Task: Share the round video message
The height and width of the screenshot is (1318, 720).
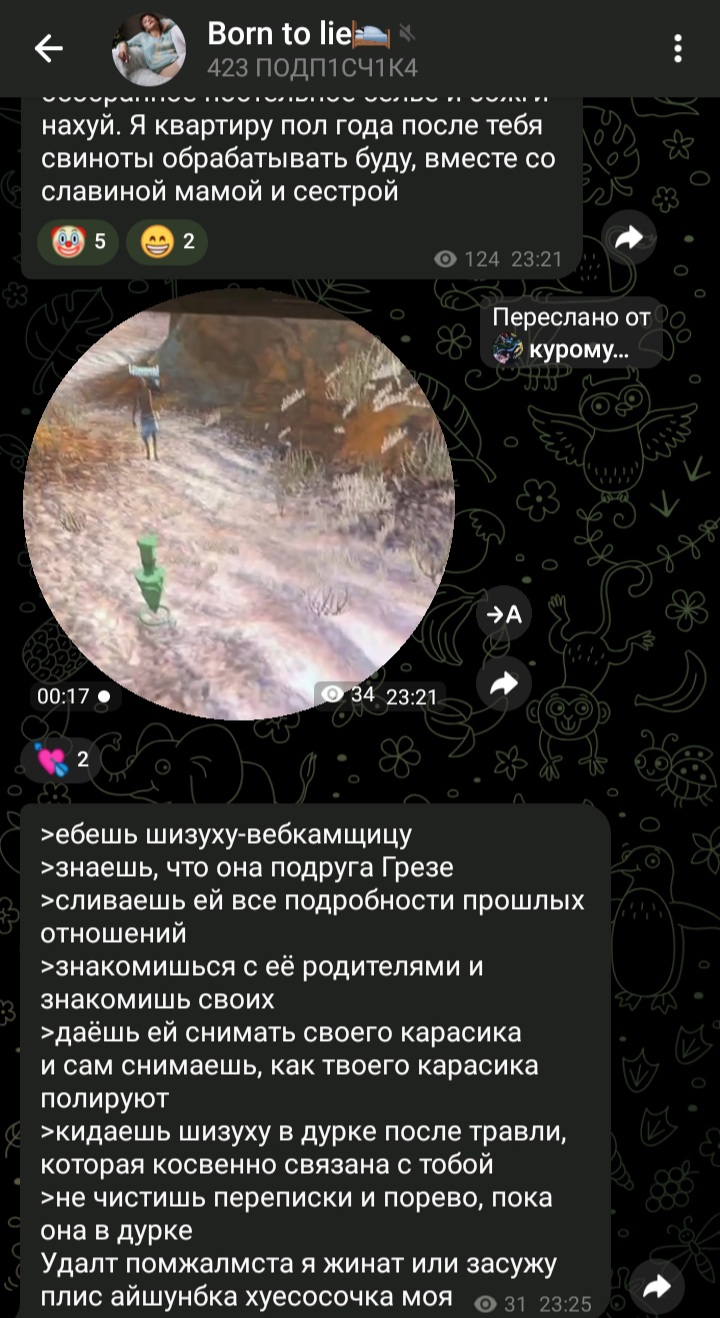Action: click(x=504, y=684)
